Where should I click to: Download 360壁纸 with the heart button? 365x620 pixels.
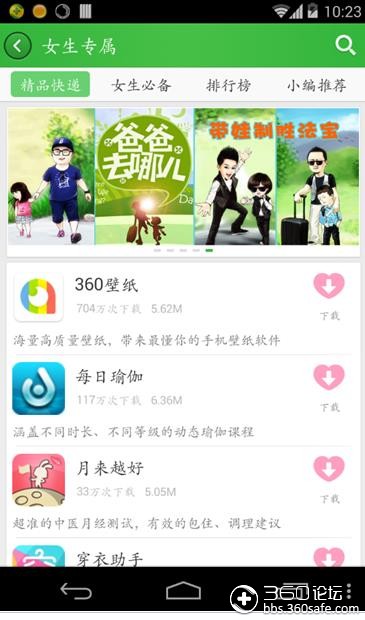tap(329, 286)
